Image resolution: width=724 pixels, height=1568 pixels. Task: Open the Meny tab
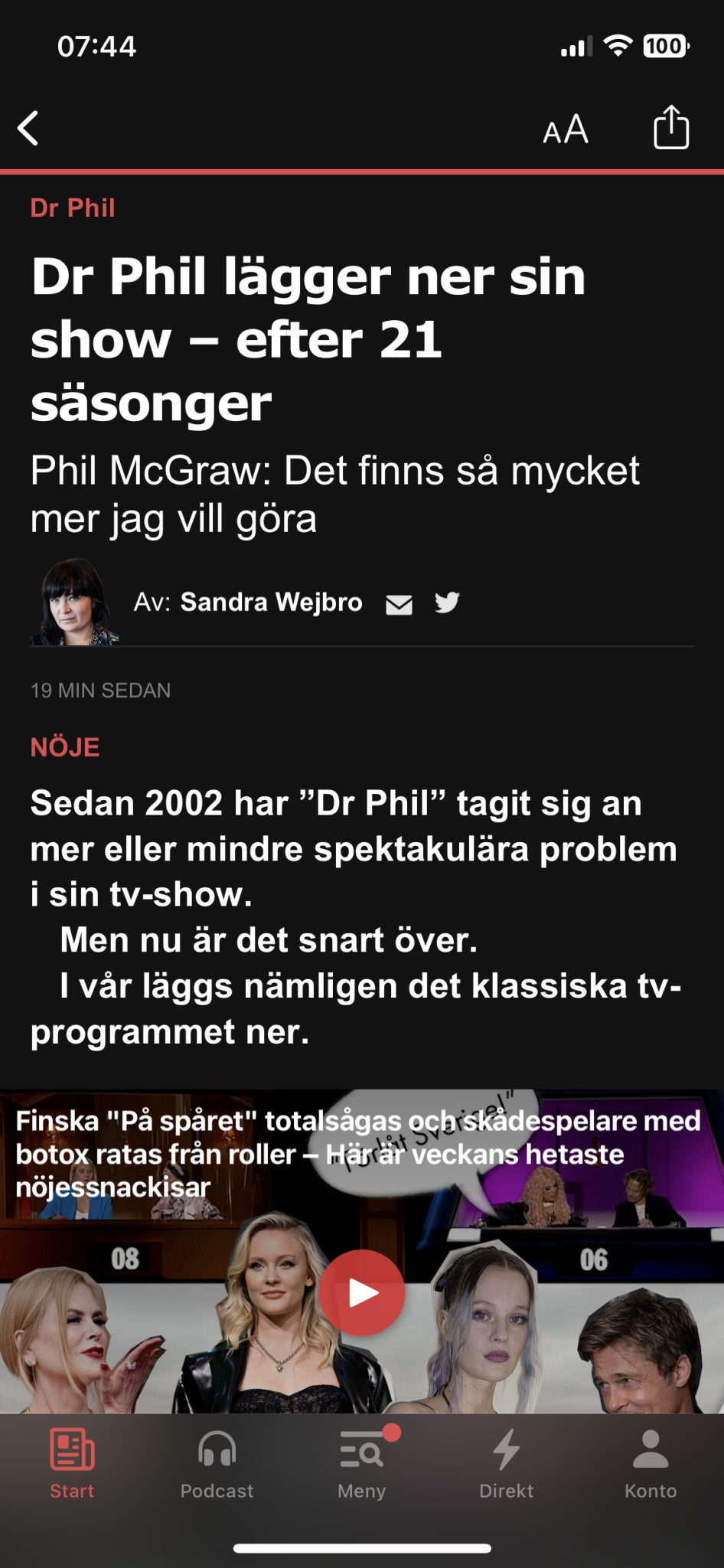click(x=361, y=1463)
